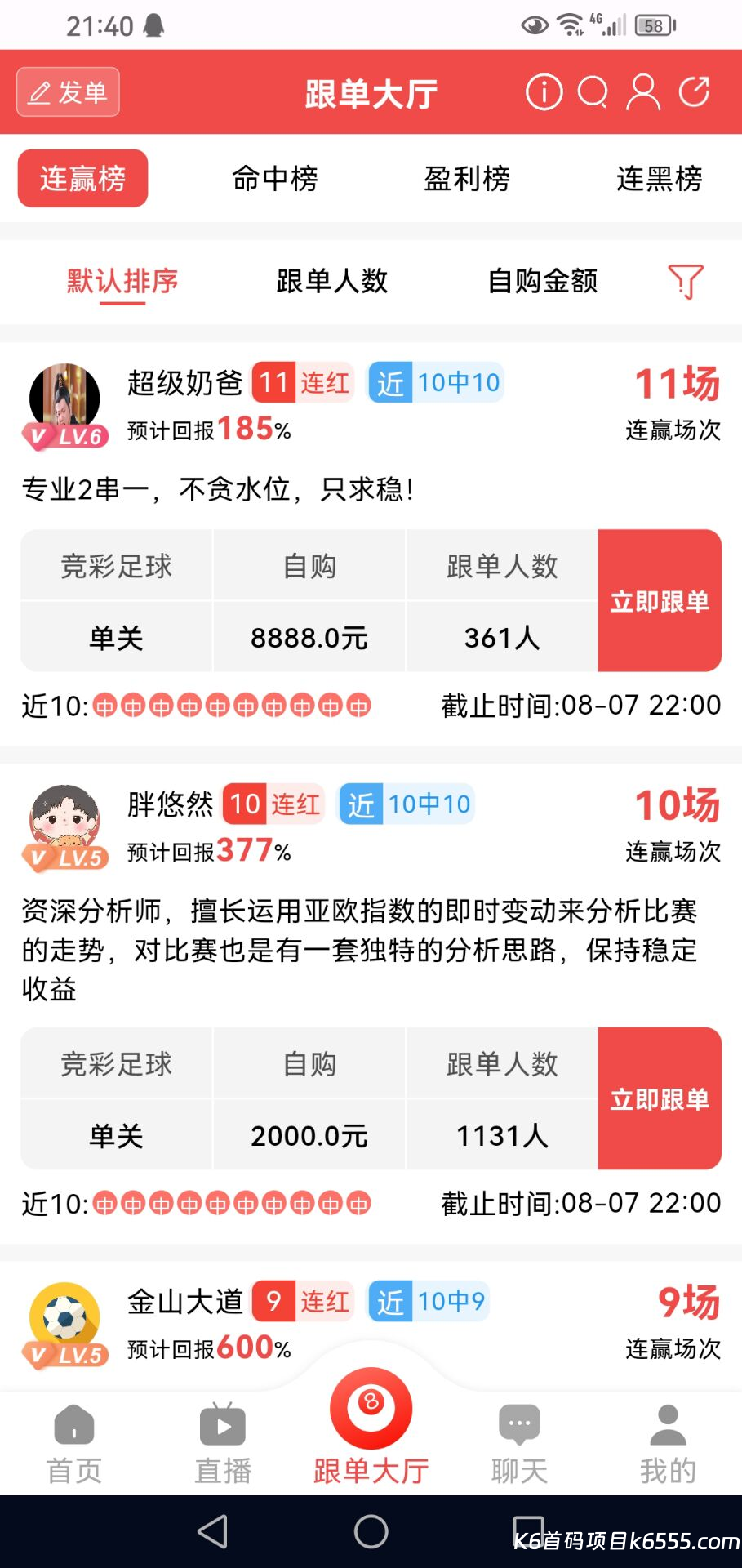Screen dimensions: 742x1568
Task: Switch to the 连黑榜 tab
Action: coord(659,178)
